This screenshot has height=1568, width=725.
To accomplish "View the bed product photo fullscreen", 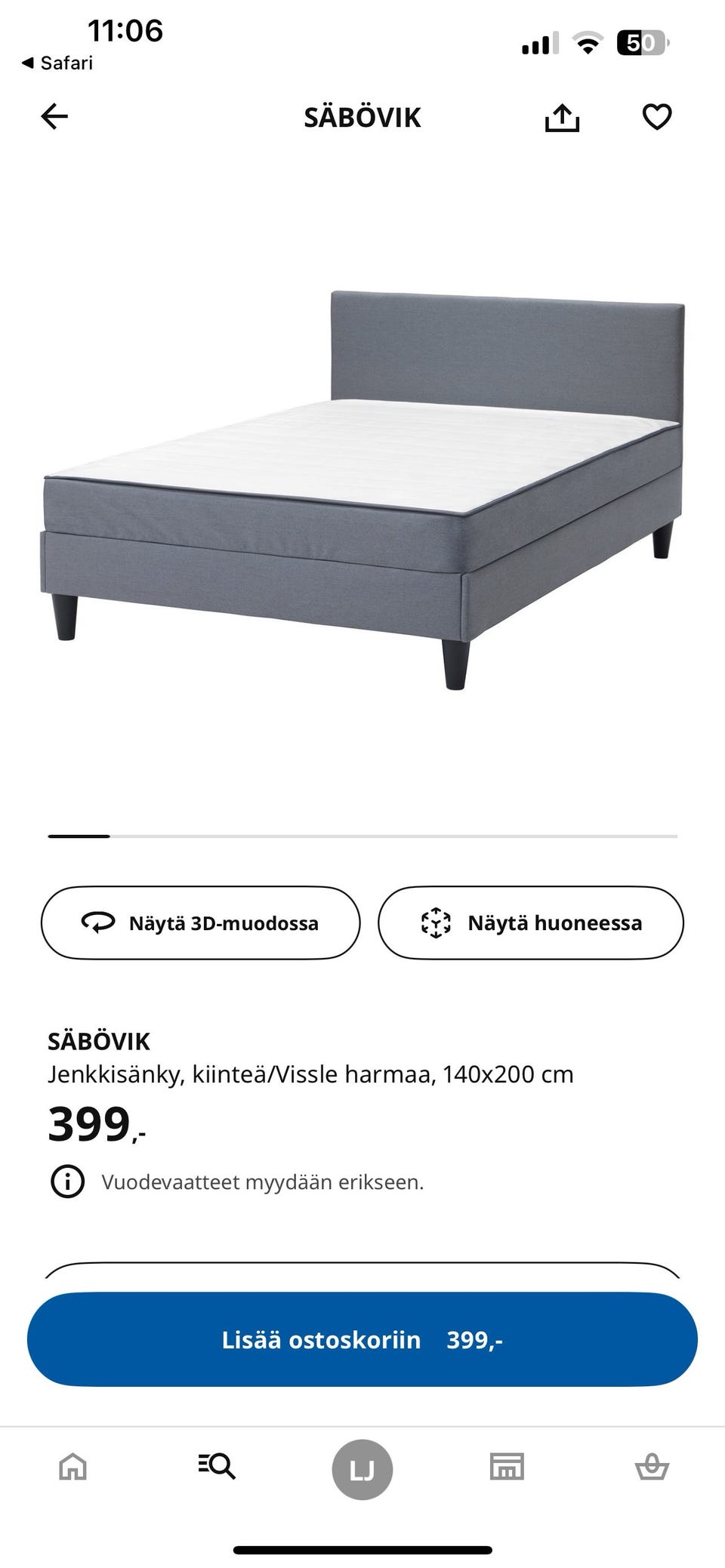I will [362, 483].
